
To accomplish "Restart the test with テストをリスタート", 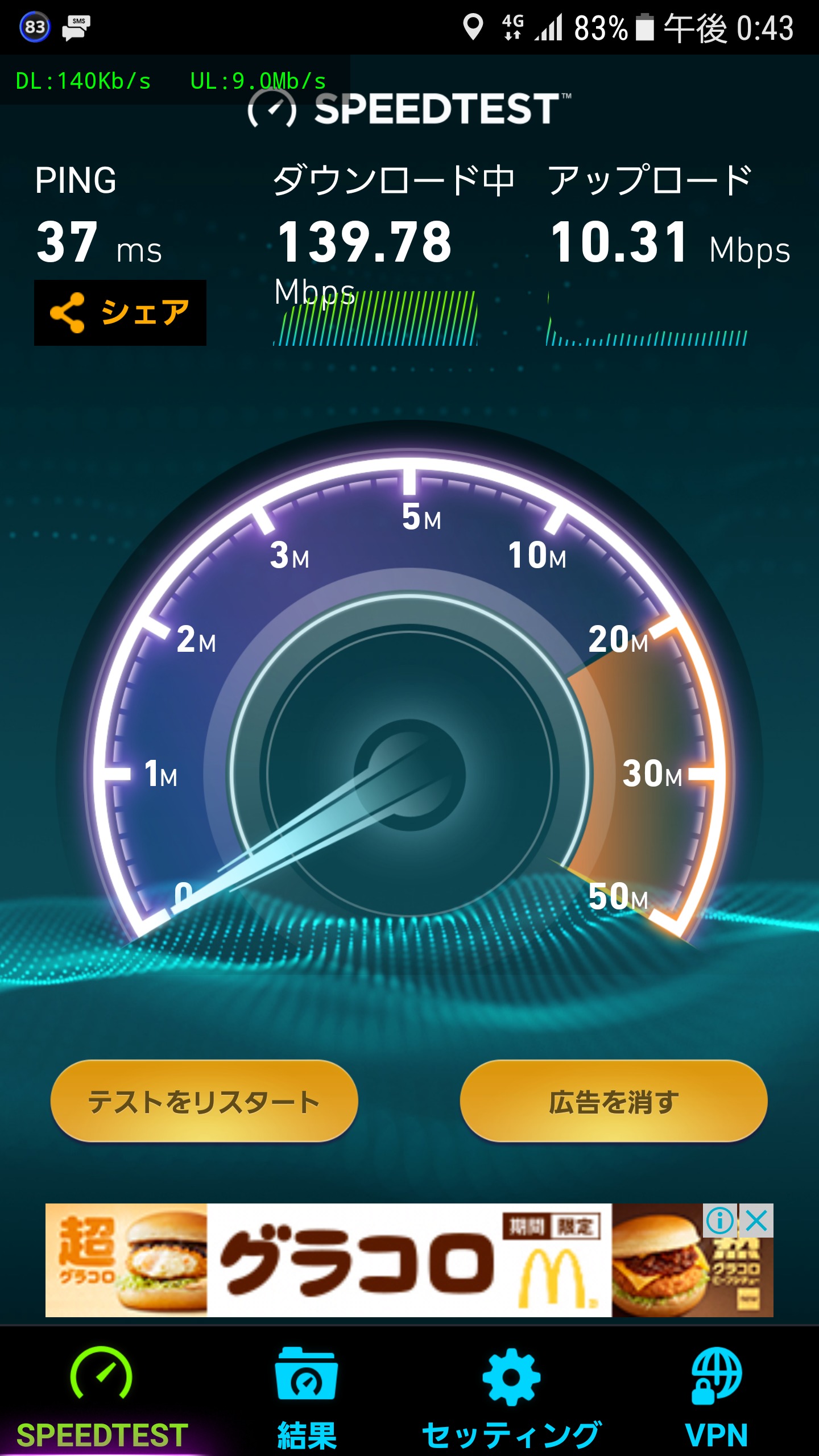I will pyautogui.click(x=204, y=1101).
